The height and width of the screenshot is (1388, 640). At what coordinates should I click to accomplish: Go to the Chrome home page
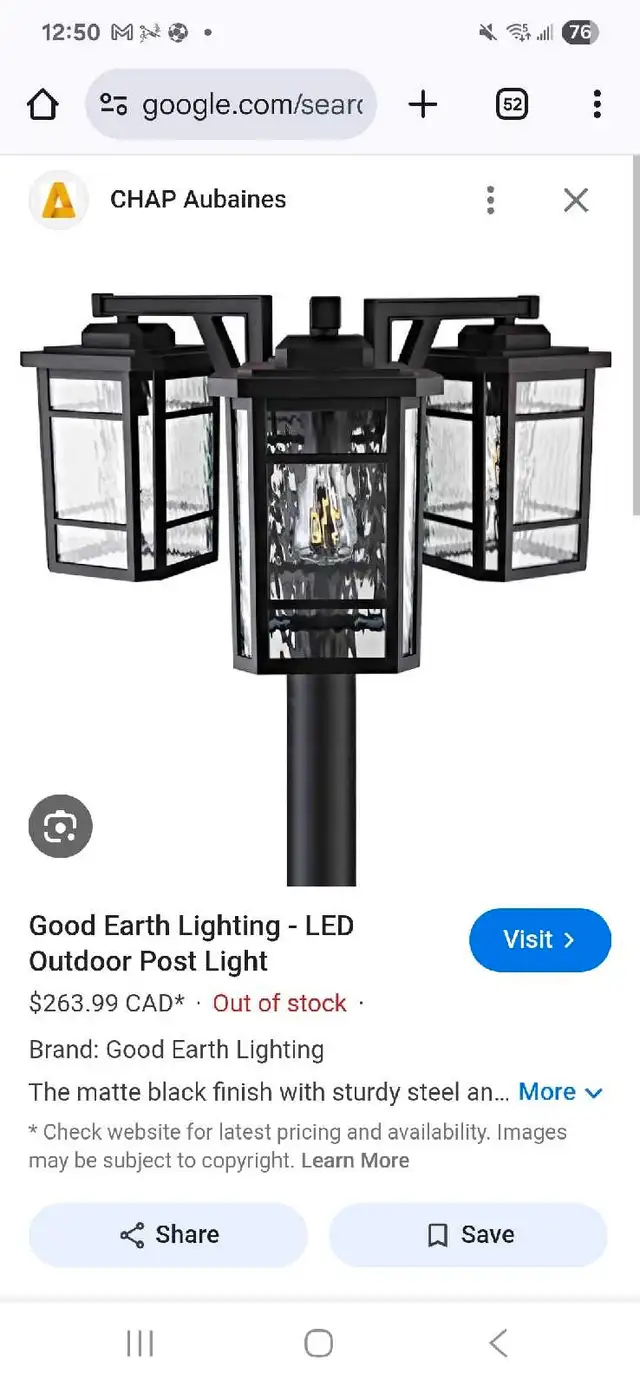[42, 104]
